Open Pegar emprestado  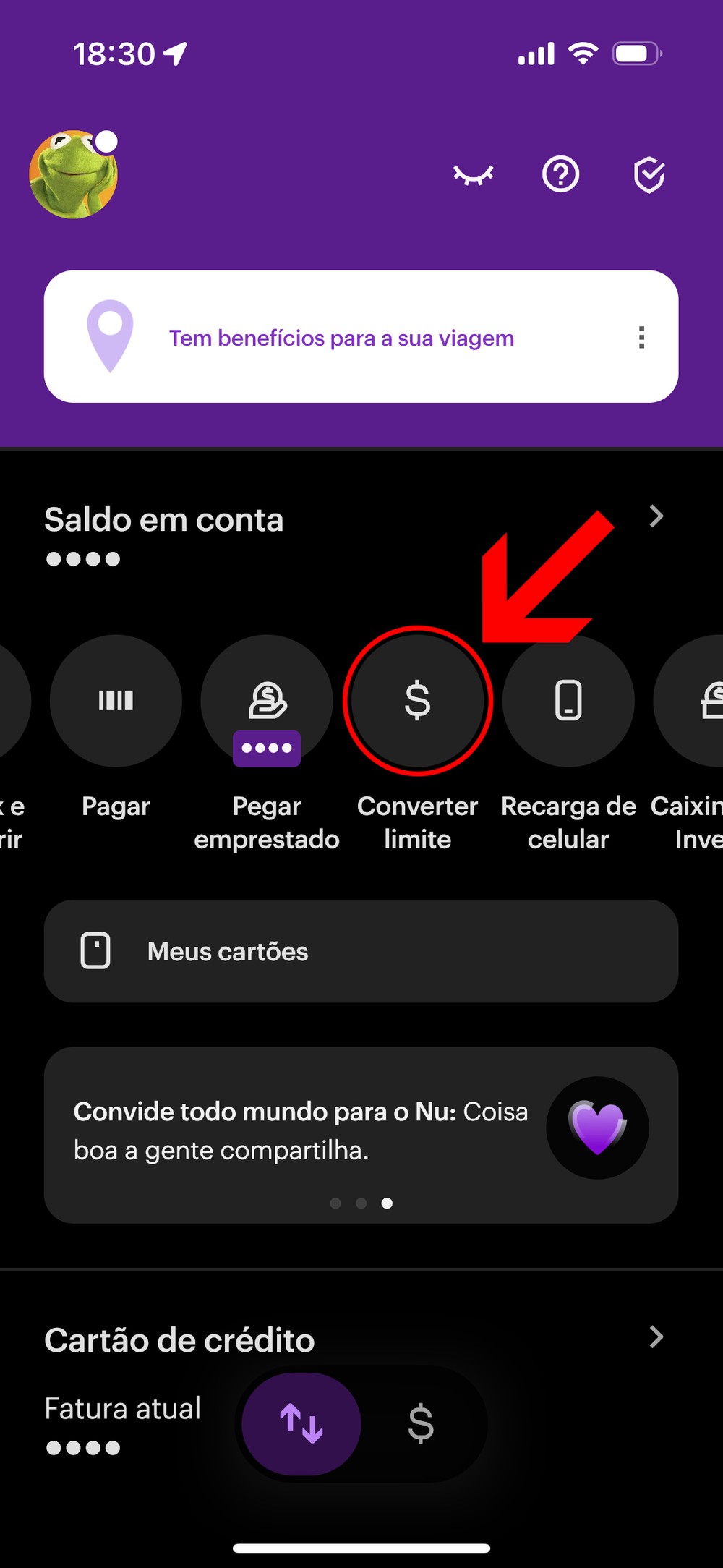coord(267,701)
